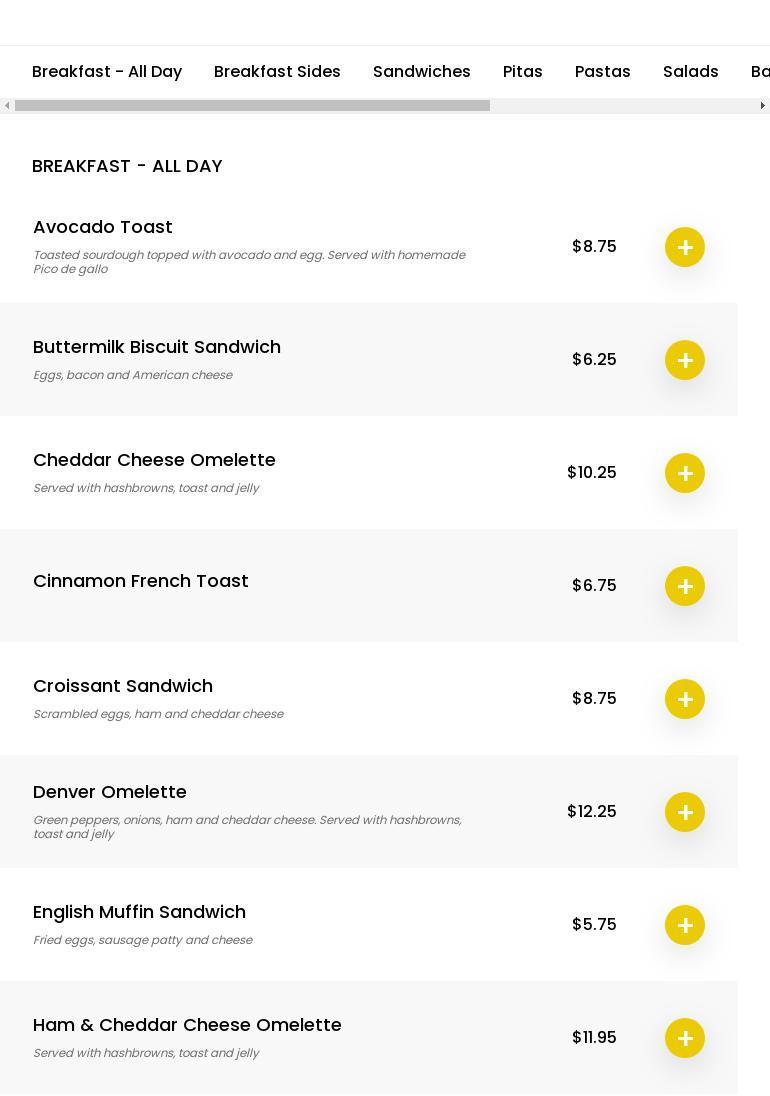Image resolution: width=770 pixels, height=1096 pixels.
Task: Add Ham & Cheddar Cheese Omelette
Action: click(x=685, y=1038)
